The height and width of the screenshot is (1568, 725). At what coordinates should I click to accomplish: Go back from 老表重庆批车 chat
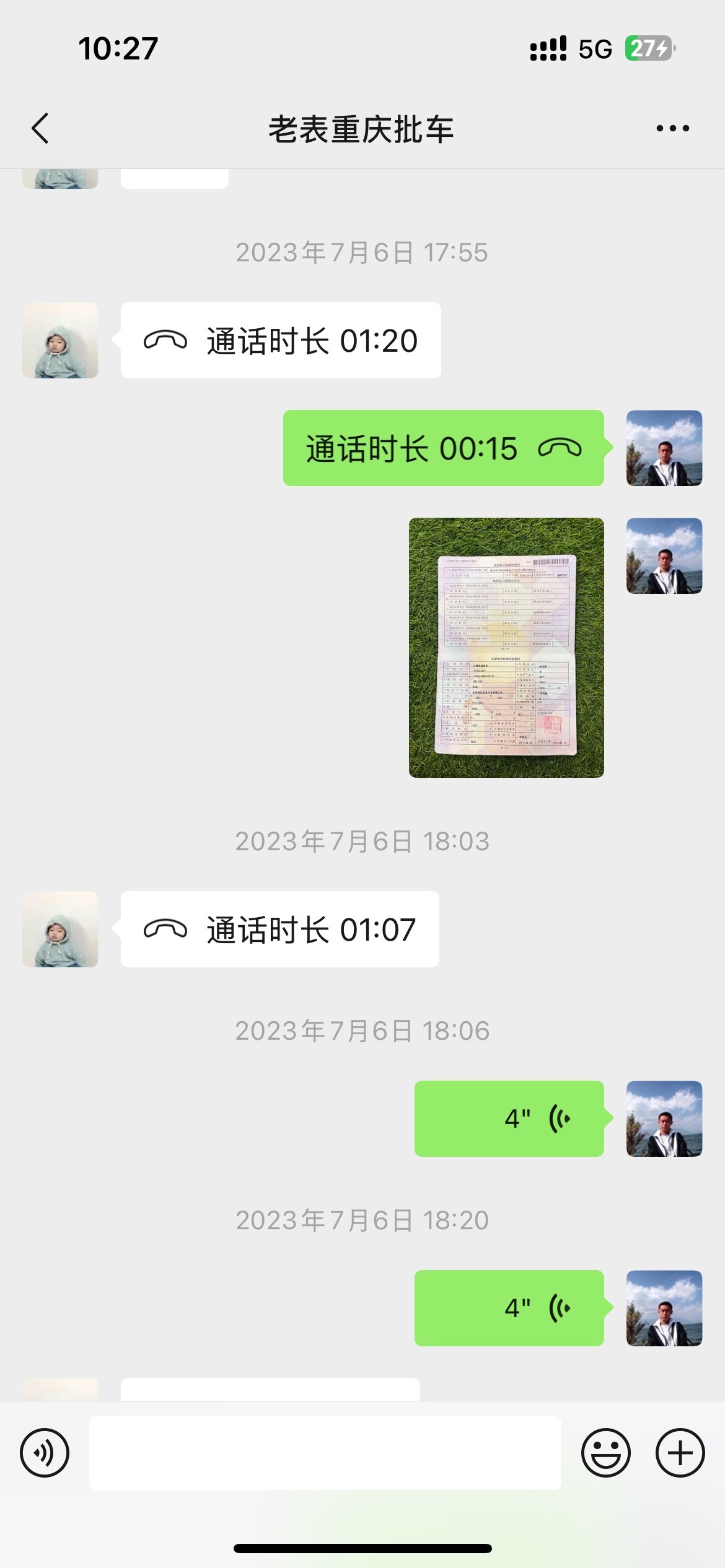tap(40, 128)
